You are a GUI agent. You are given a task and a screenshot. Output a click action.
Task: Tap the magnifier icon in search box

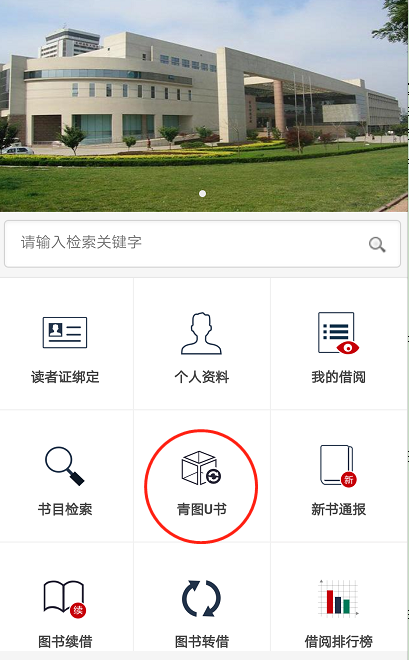tap(377, 245)
